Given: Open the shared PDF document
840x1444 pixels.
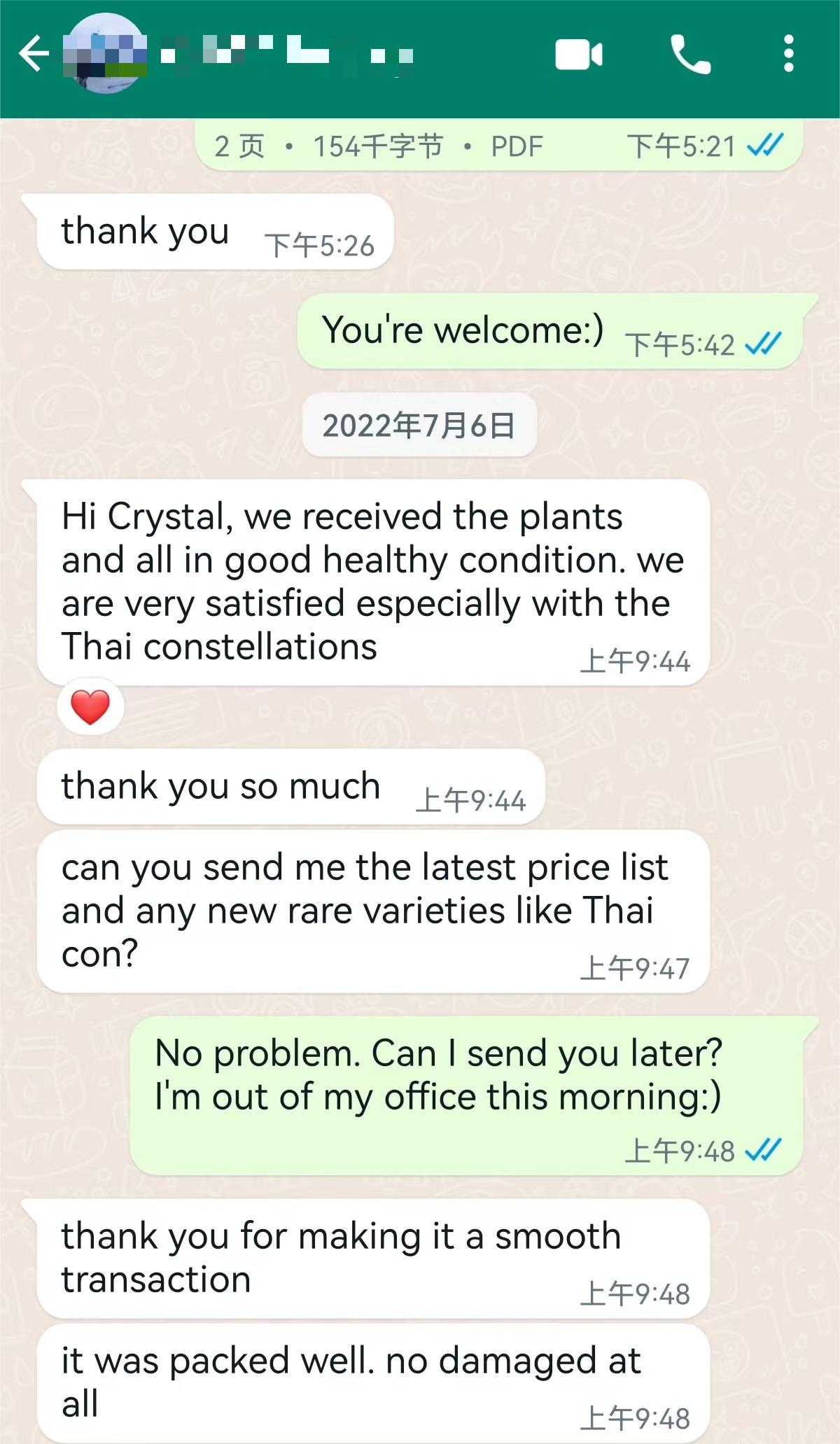Looking at the screenshot, I should (490, 146).
